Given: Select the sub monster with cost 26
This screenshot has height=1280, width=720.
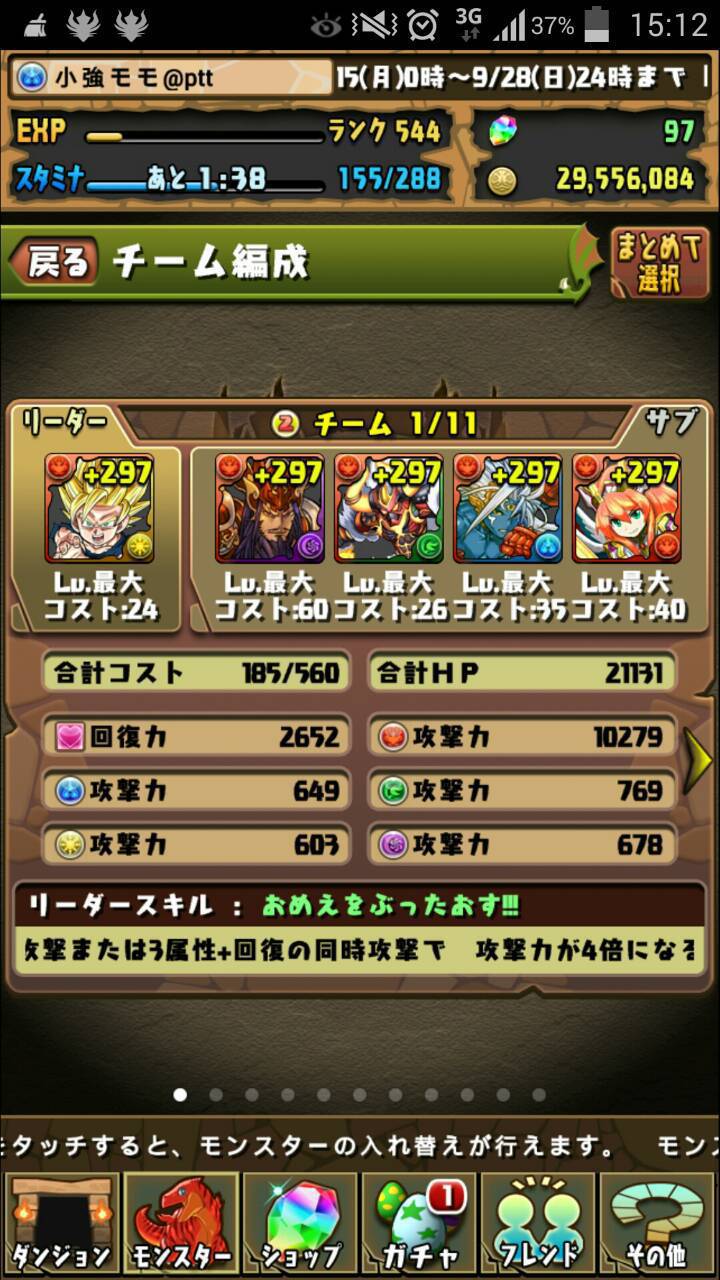Looking at the screenshot, I should coord(389,508).
